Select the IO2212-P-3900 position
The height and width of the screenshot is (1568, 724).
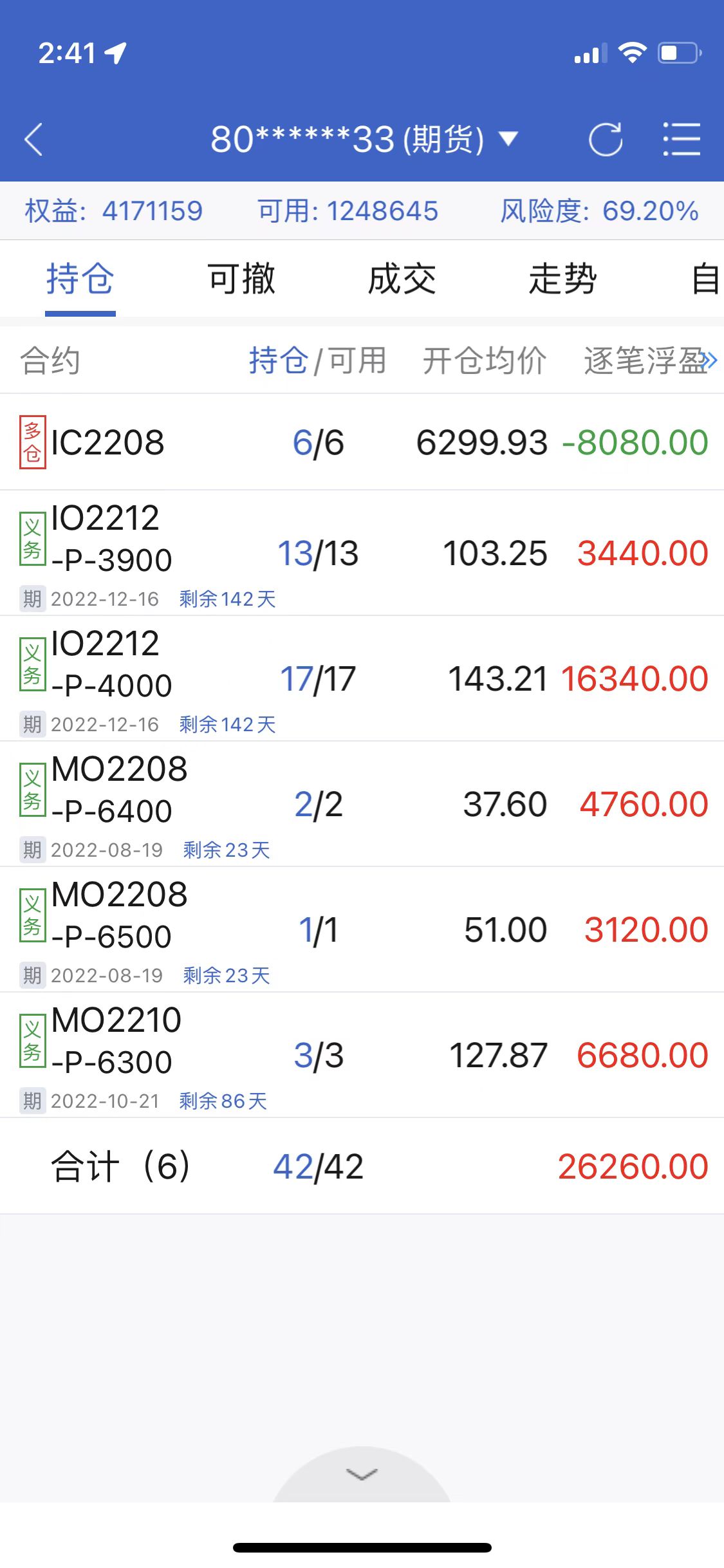pos(362,554)
